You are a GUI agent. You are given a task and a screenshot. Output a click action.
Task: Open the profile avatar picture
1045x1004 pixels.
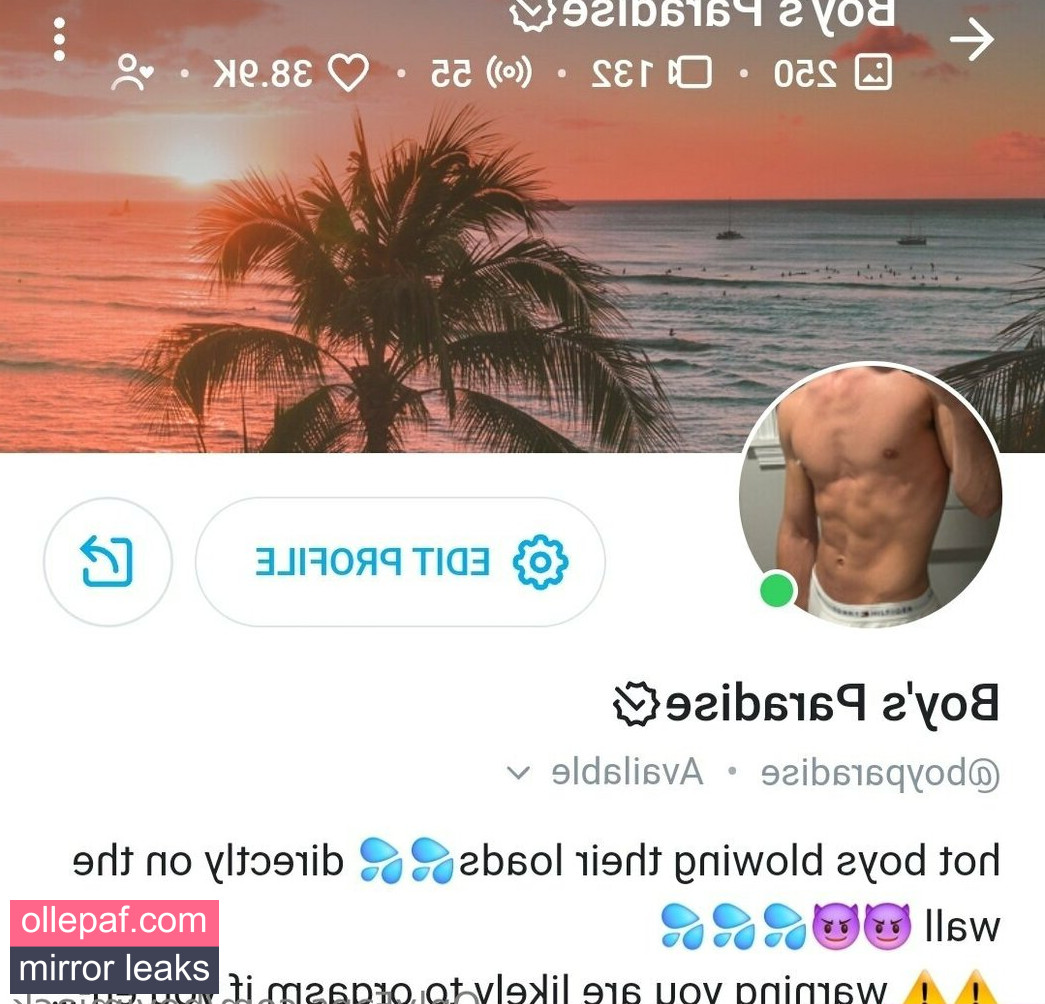870,495
